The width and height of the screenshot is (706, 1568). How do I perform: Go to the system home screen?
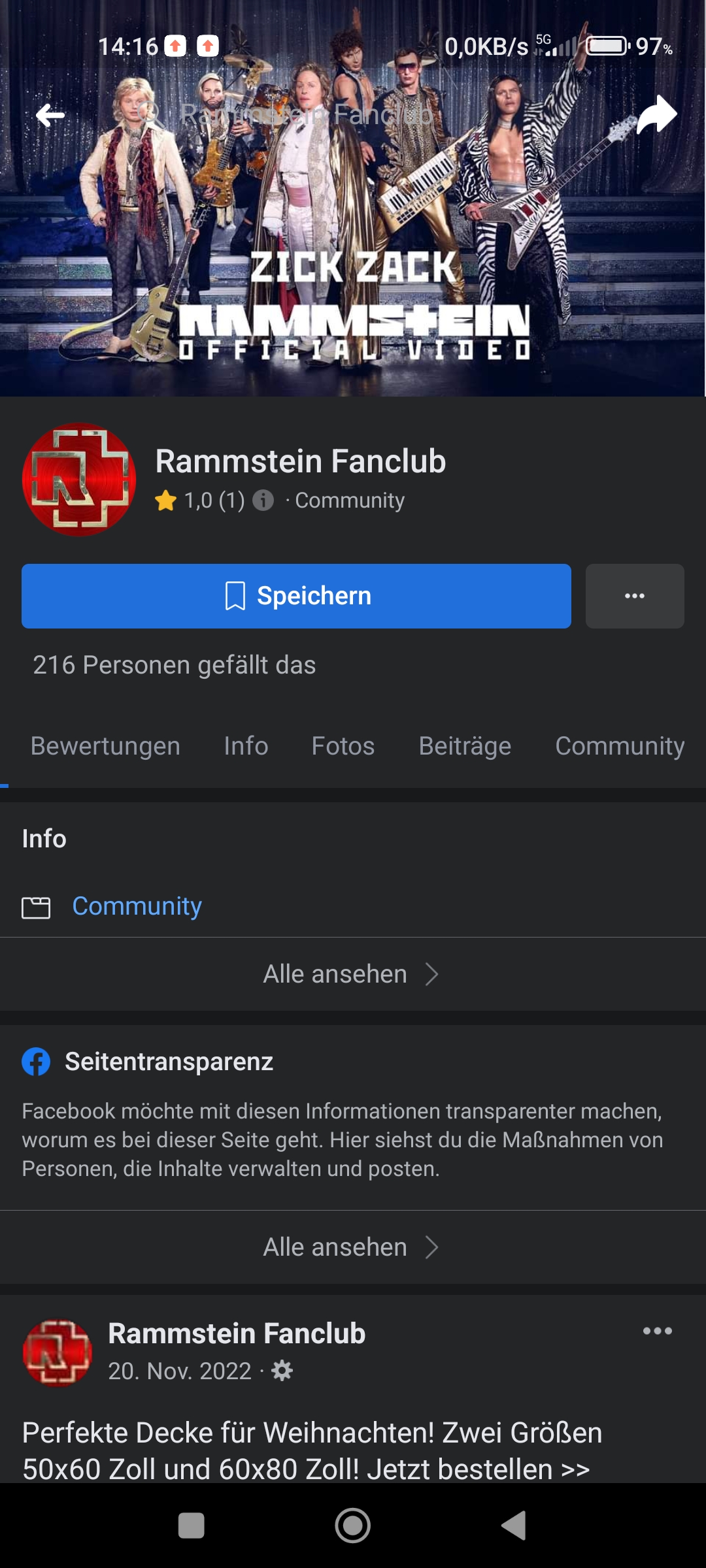353,1526
